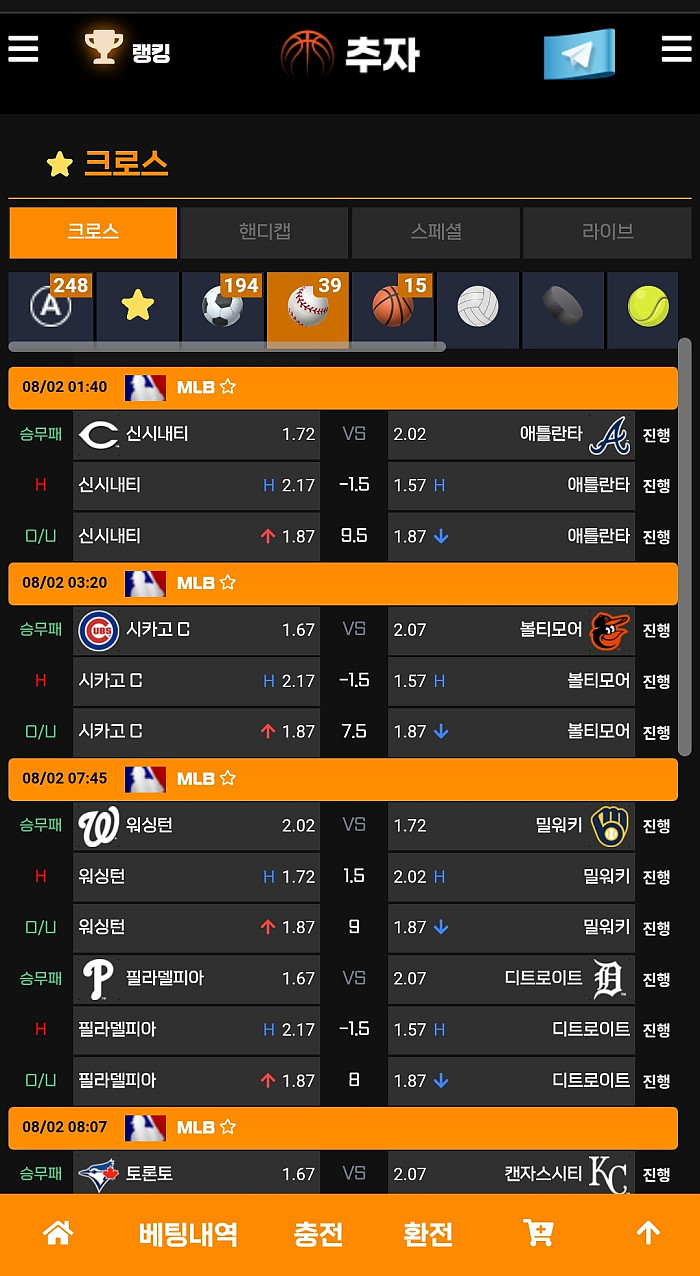Open the right hamburger menu

676,49
